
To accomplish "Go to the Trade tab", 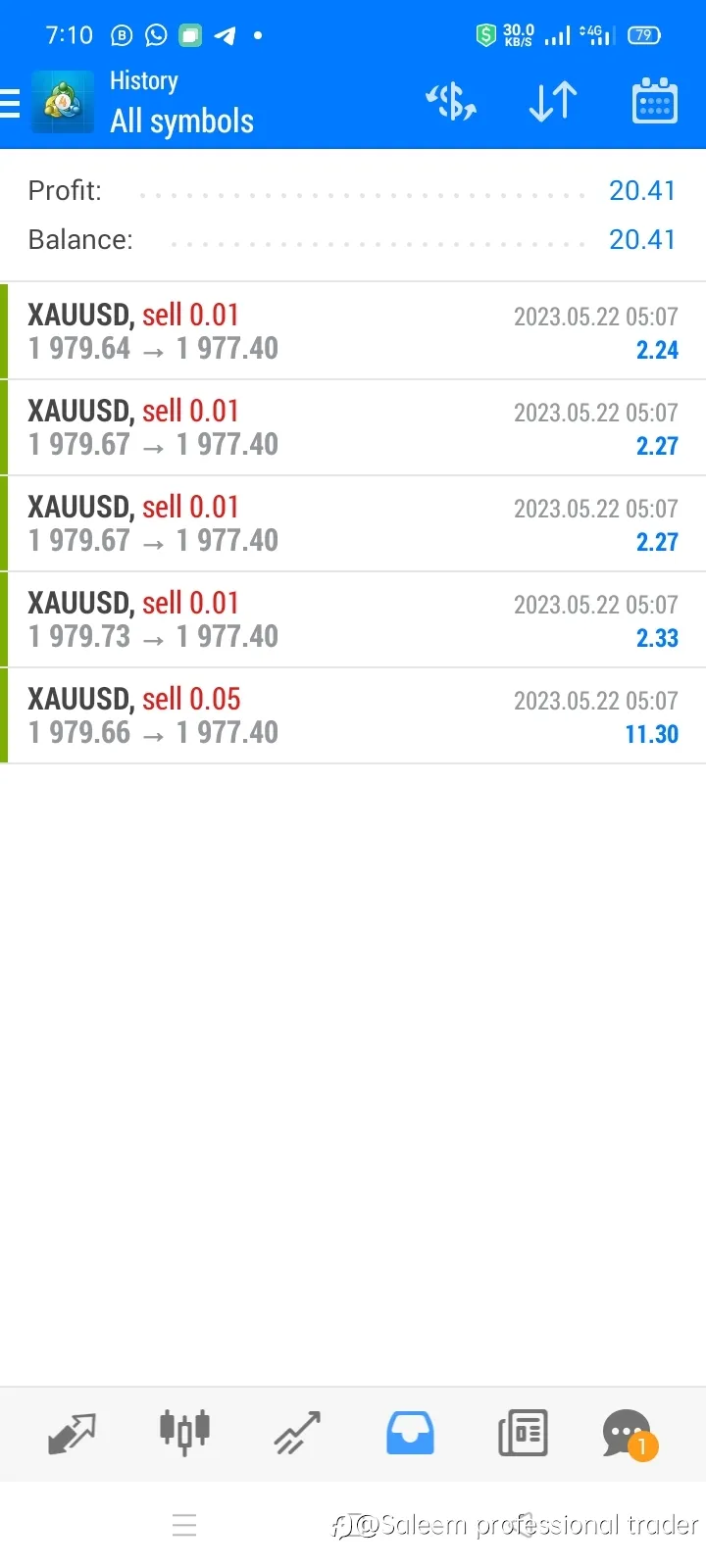I will [297, 1434].
